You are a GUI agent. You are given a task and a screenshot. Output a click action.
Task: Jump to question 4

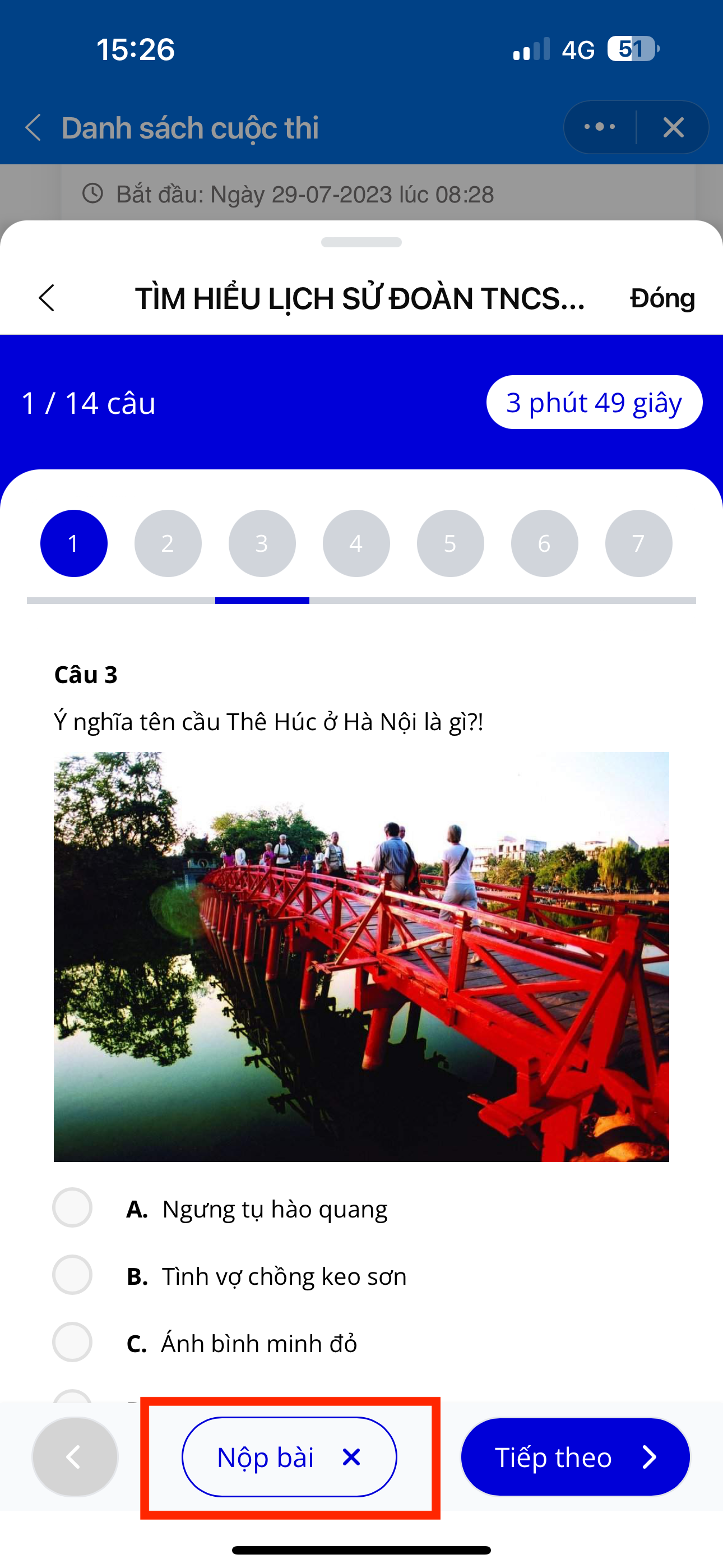click(356, 543)
